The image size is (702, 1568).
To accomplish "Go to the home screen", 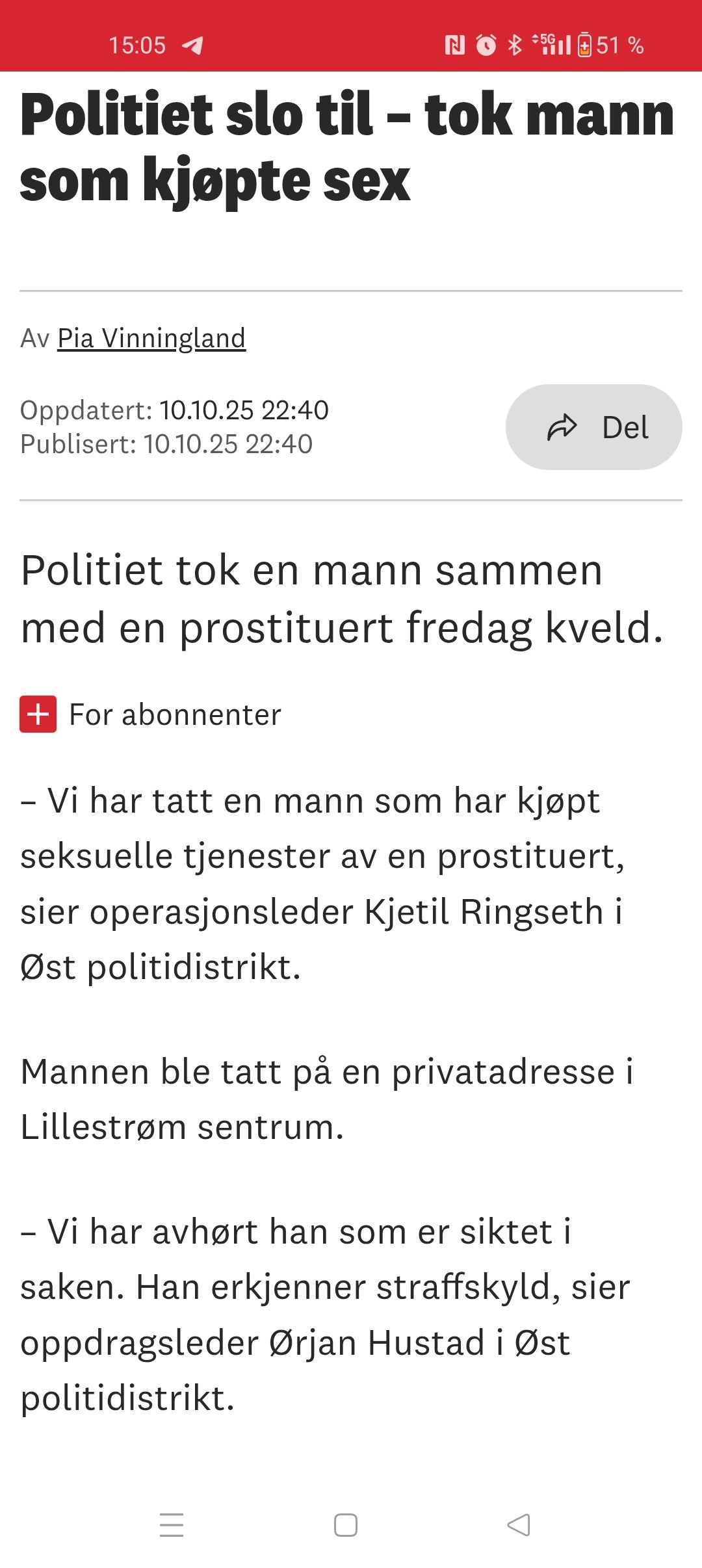I will 346,1524.
